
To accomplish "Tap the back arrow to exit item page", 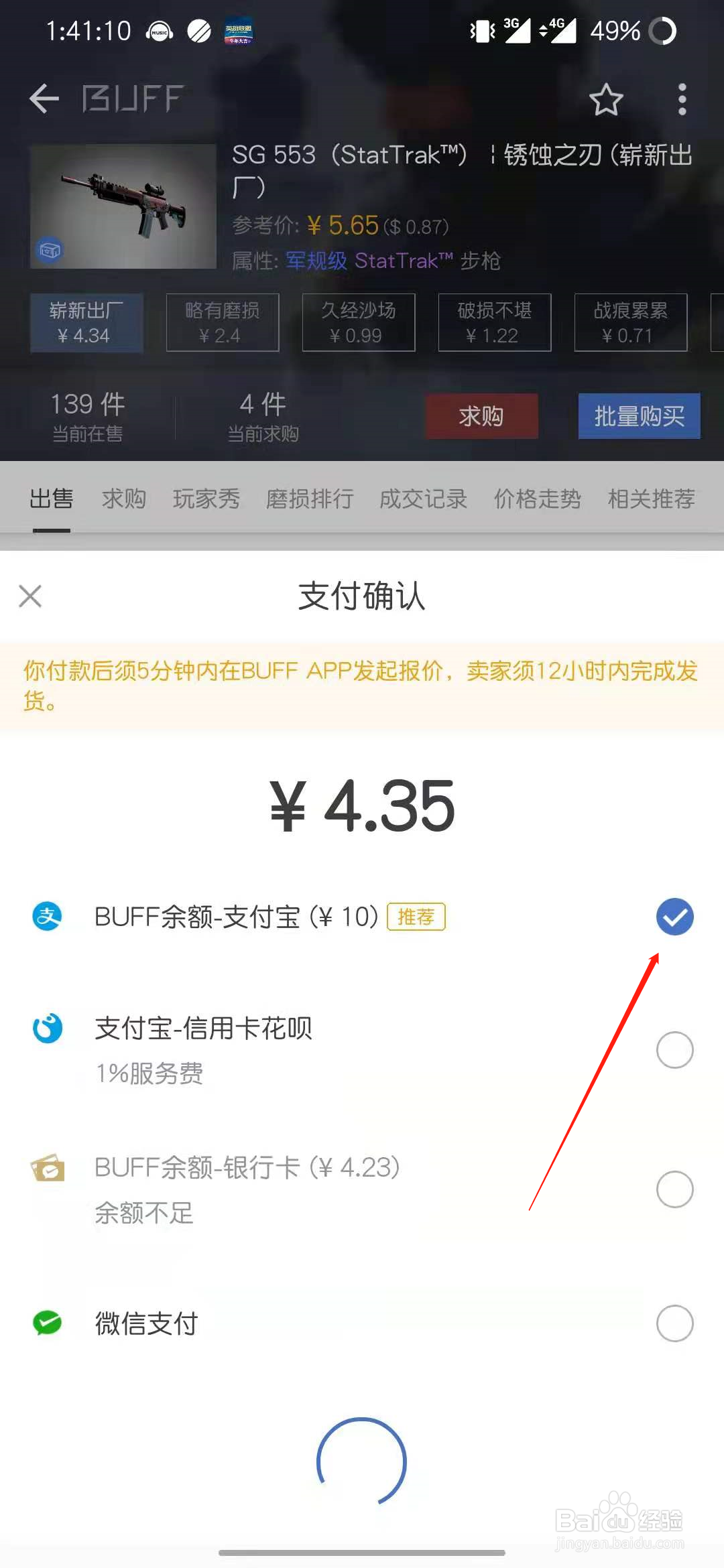I will coord(42,99).
